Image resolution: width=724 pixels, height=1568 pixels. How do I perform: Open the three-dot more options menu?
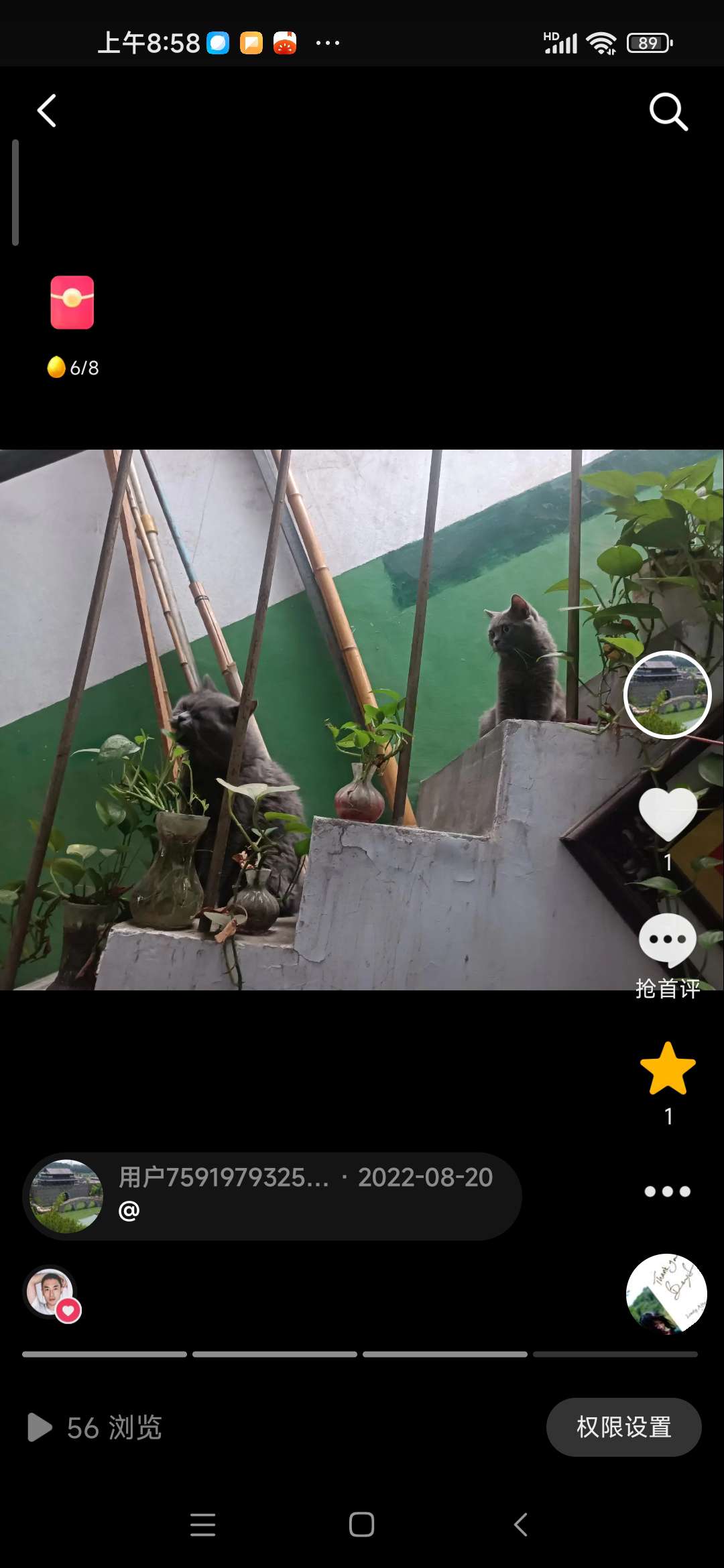click(x=667, y=1191)
